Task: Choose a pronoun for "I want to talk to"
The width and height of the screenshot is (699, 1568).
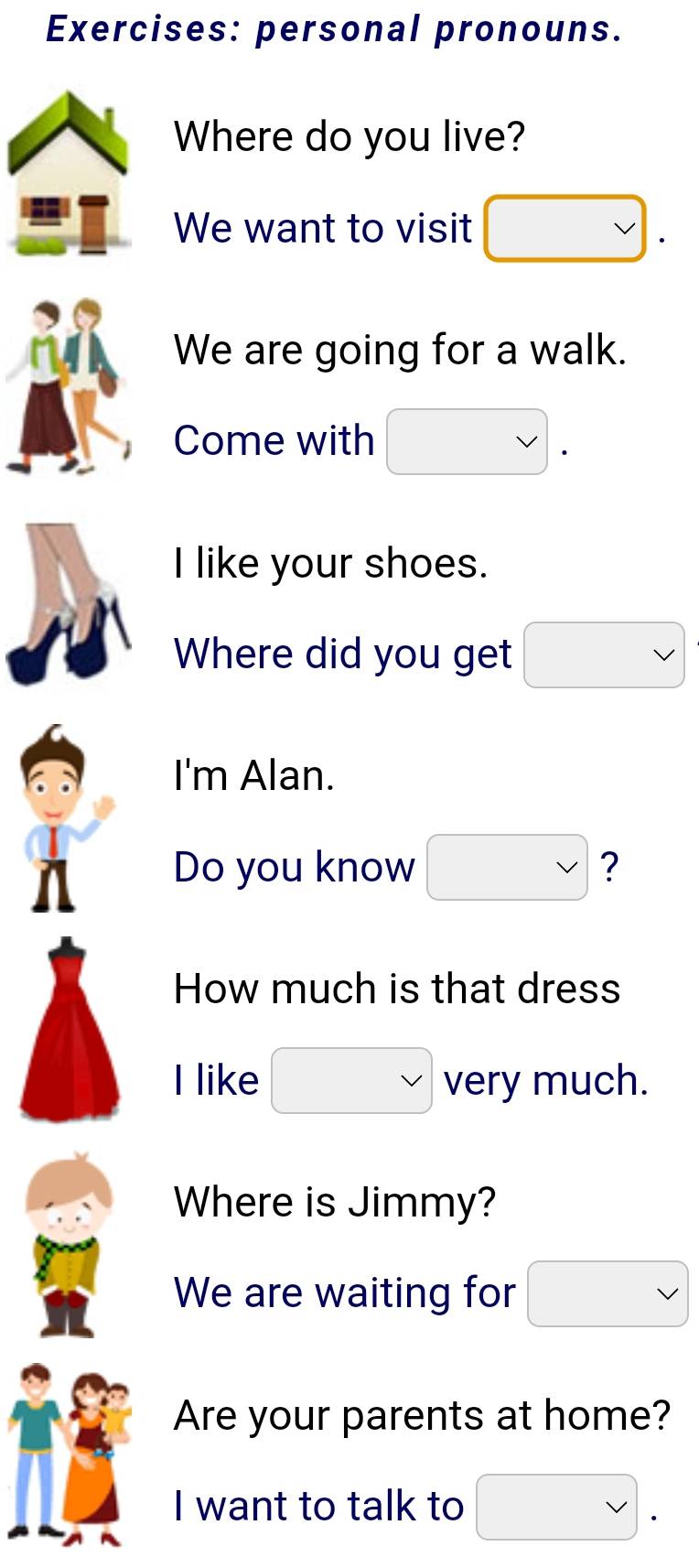Action: (x=556, y=1507)
